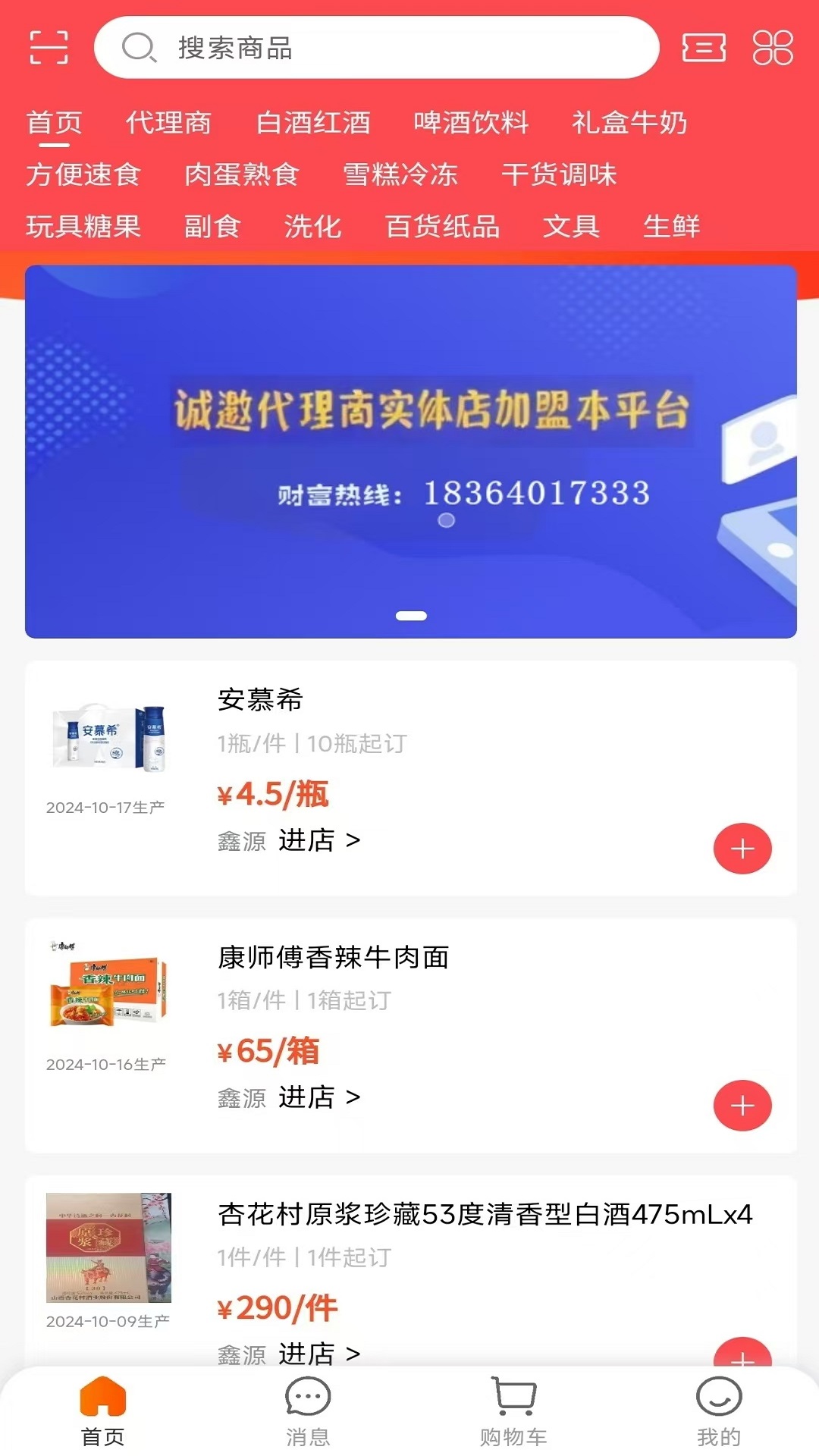Select the 雪糕冷冻 category
Viewport: 819px width, 1456px height.
tap(400, 174)
